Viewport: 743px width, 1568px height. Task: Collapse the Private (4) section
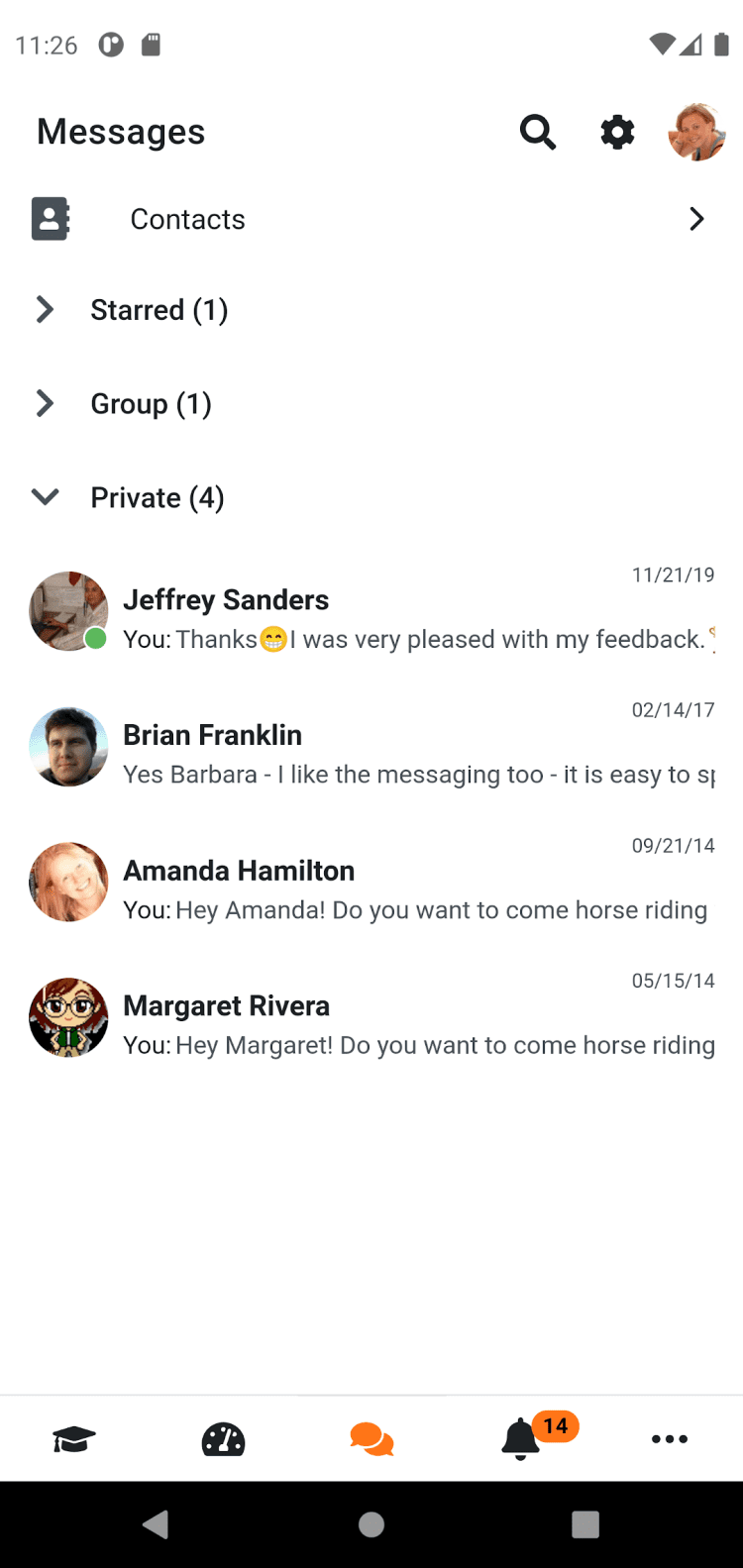pos(157,497)
